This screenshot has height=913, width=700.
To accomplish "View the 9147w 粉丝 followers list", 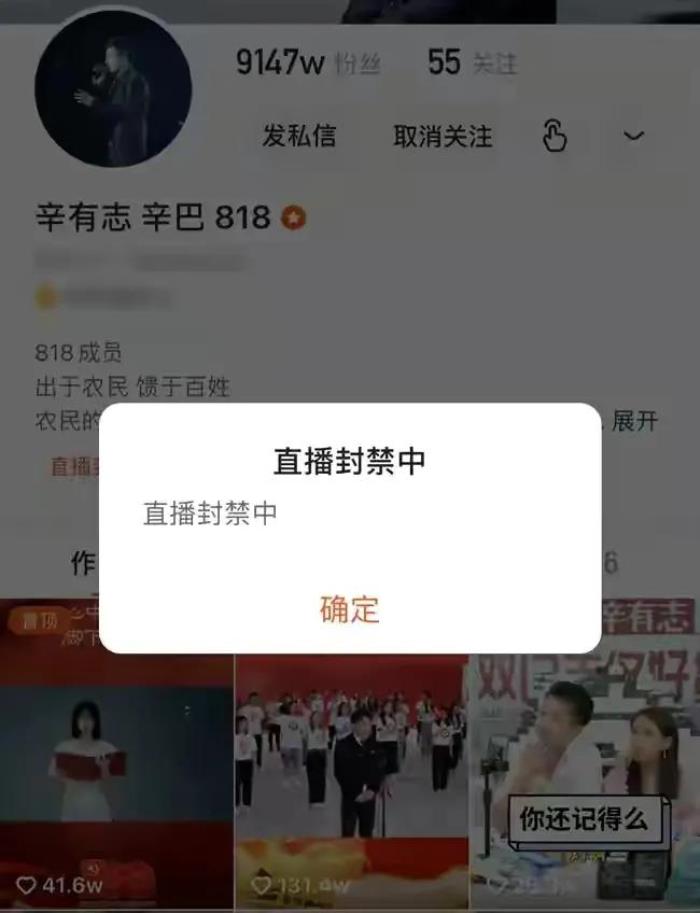I will coord(308,63).
